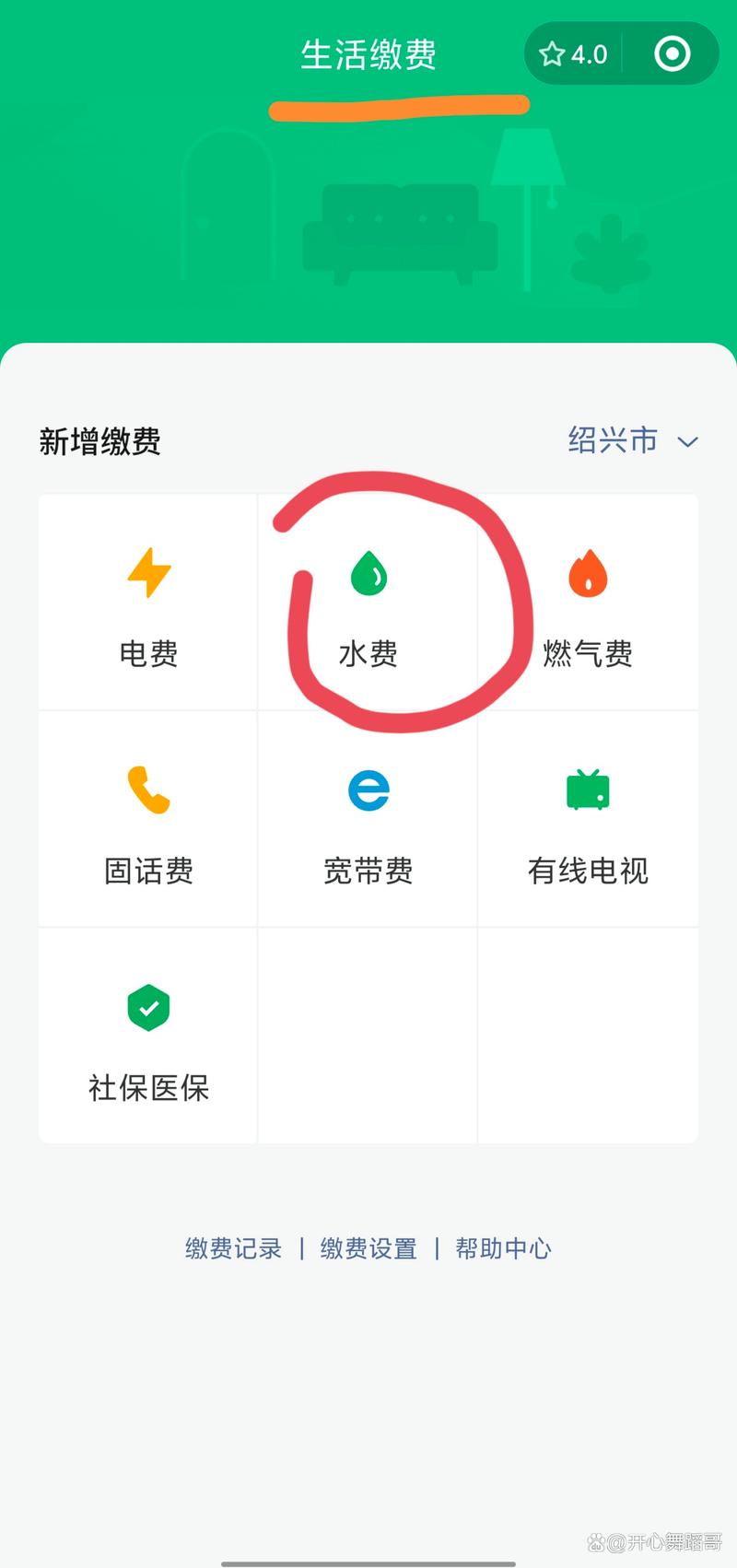Choose 燃气费 gas payment

click(x=588, y=603)
